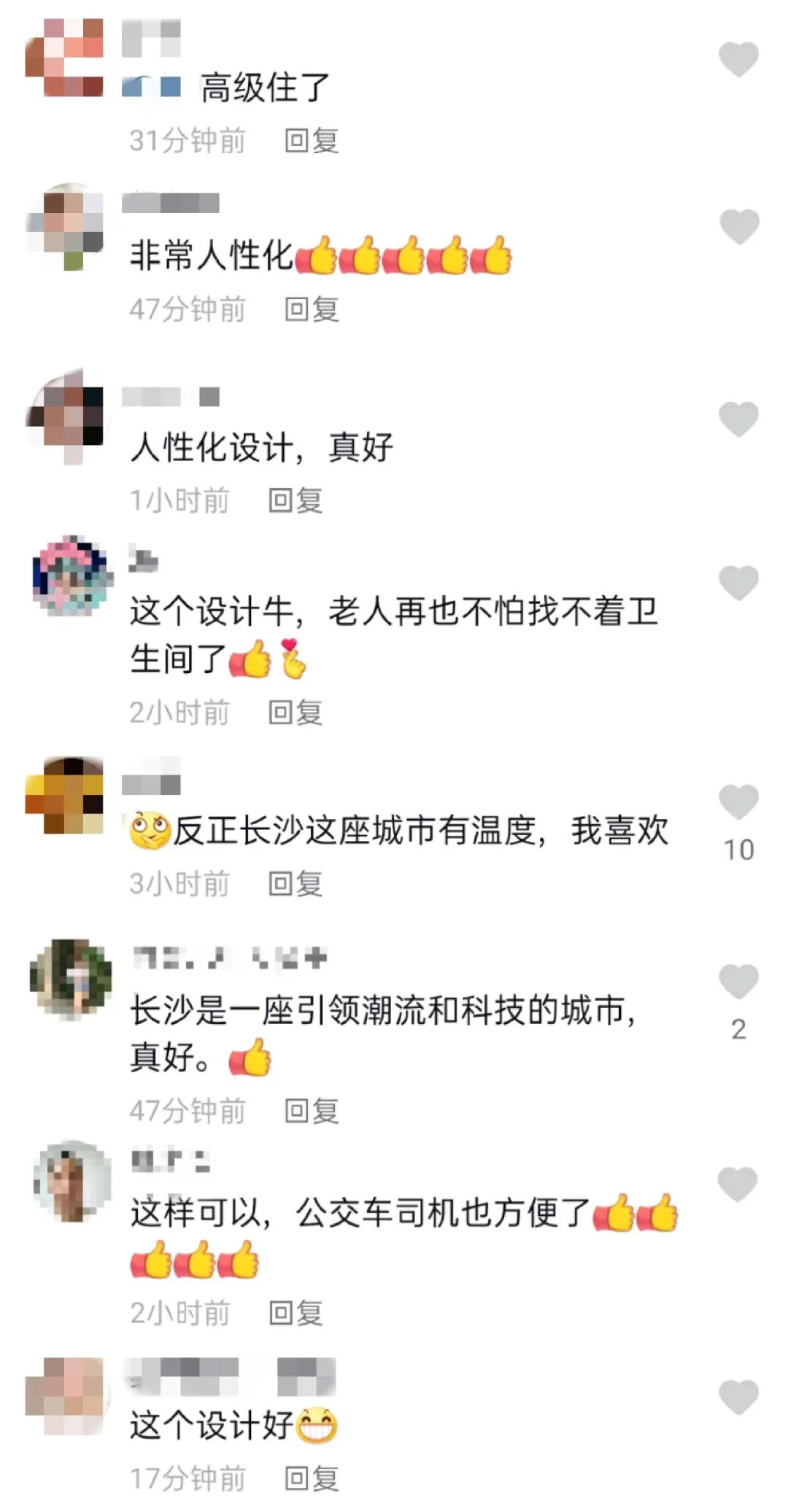The height and width of the screenshot is (1512, 788).
Task: Reply to the comment 这个设计好
Action: click(x=312, y=1479)
